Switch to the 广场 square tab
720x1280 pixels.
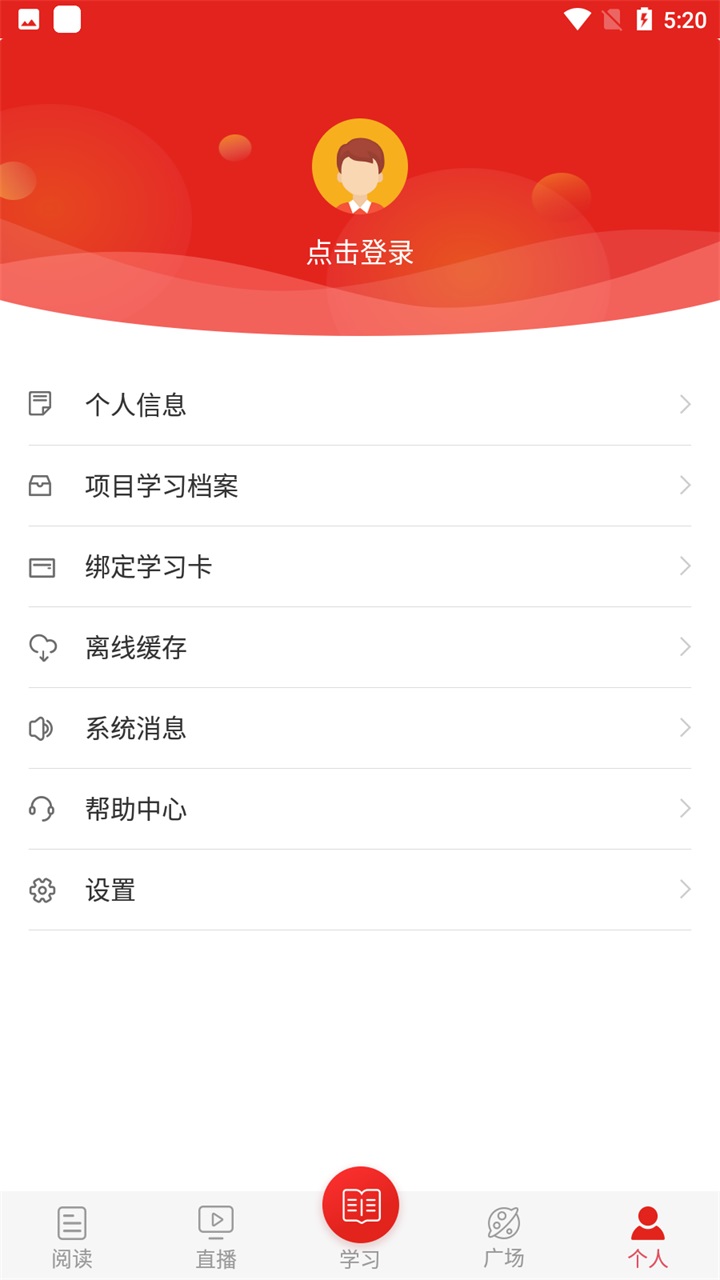click(x=504, y=1236)
